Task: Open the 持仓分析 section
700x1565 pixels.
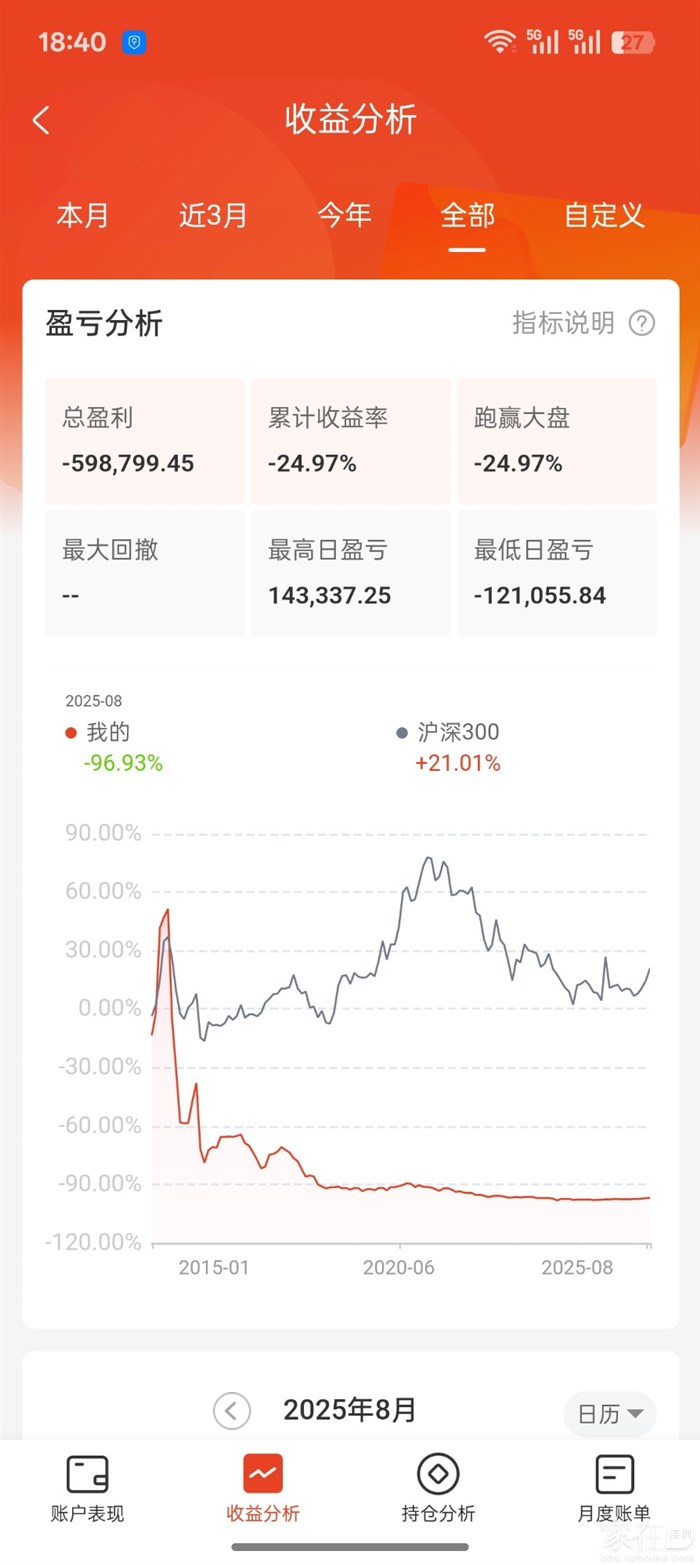Action: pos(438,1488)
